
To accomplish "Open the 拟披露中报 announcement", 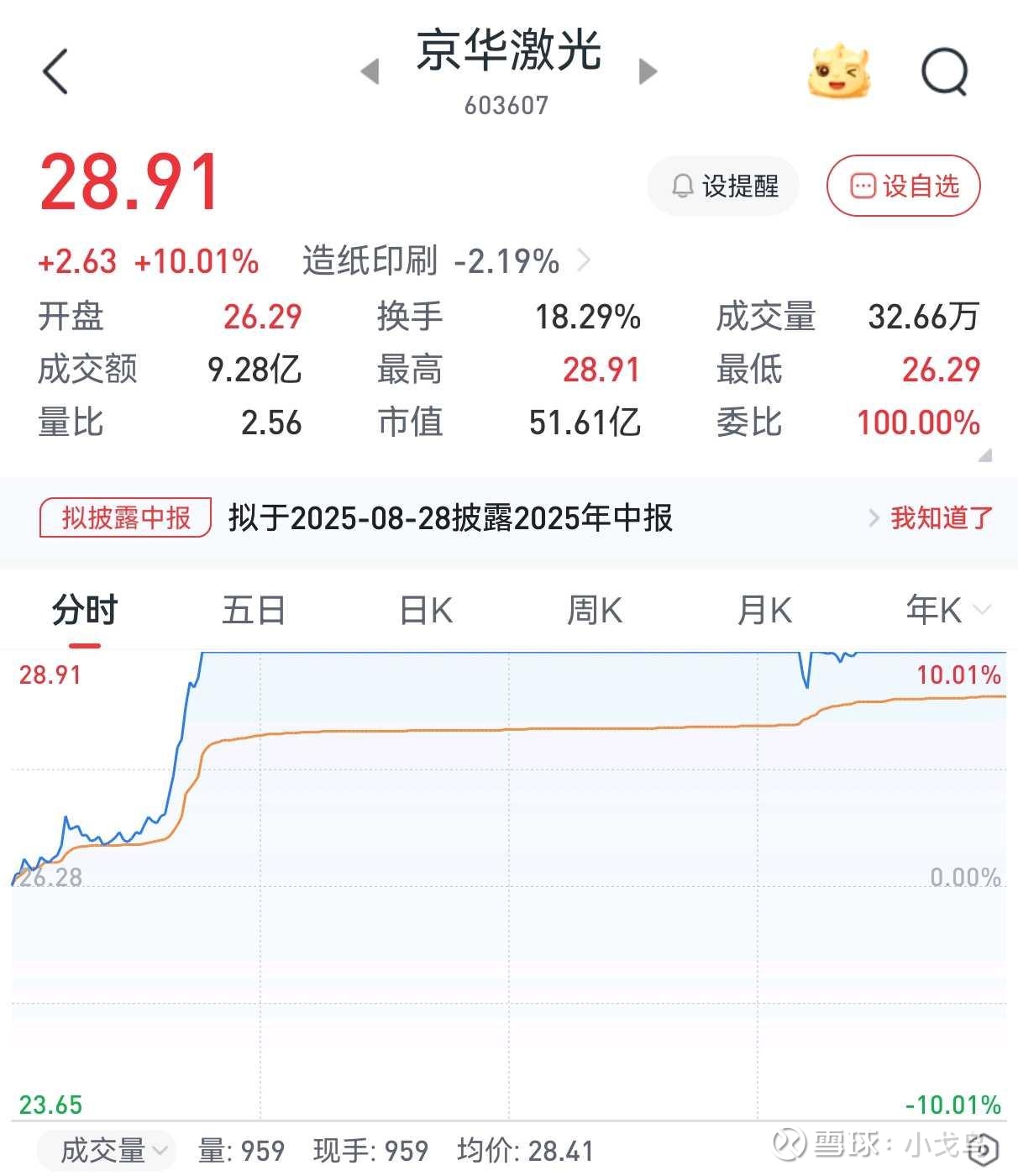I will [125, 517].
